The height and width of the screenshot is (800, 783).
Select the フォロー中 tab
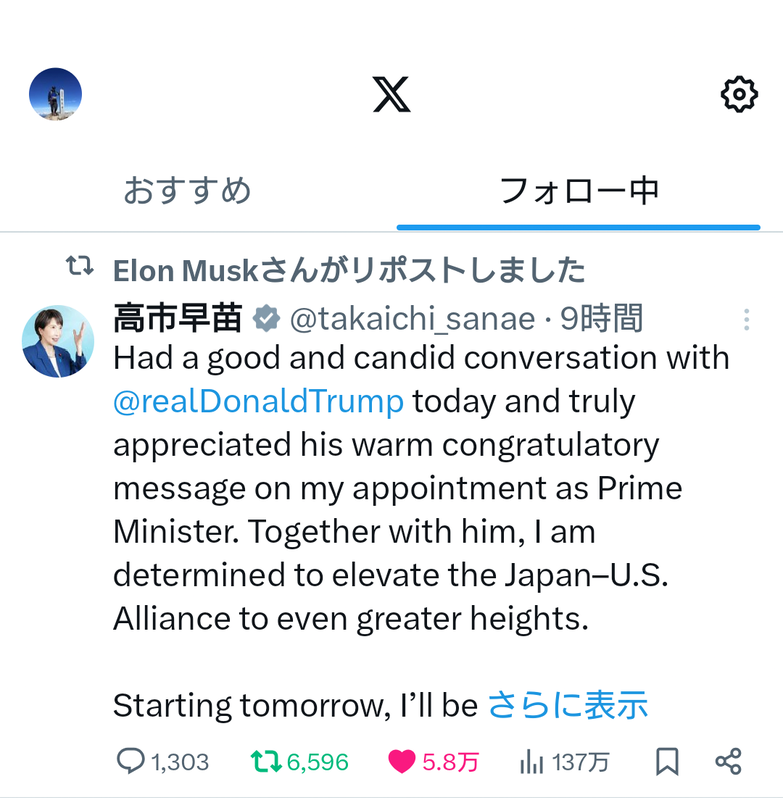tap(578, 190)
